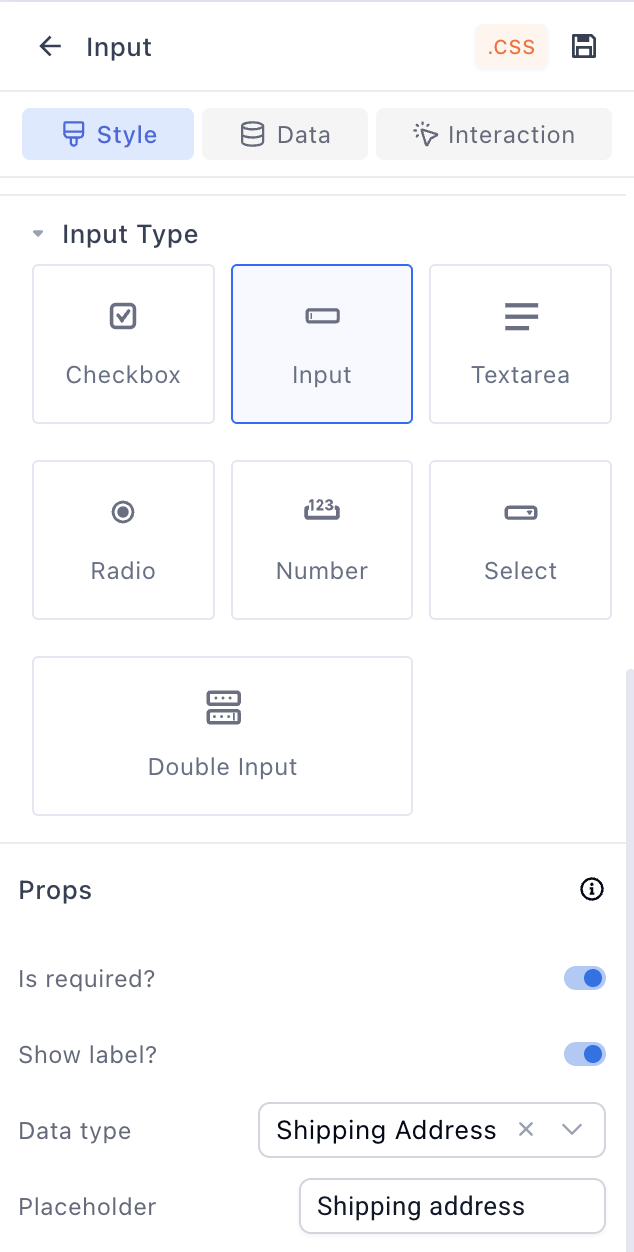Tap the save disk icon
This screenshot has width=634, height=1252.
pos(584,47)
